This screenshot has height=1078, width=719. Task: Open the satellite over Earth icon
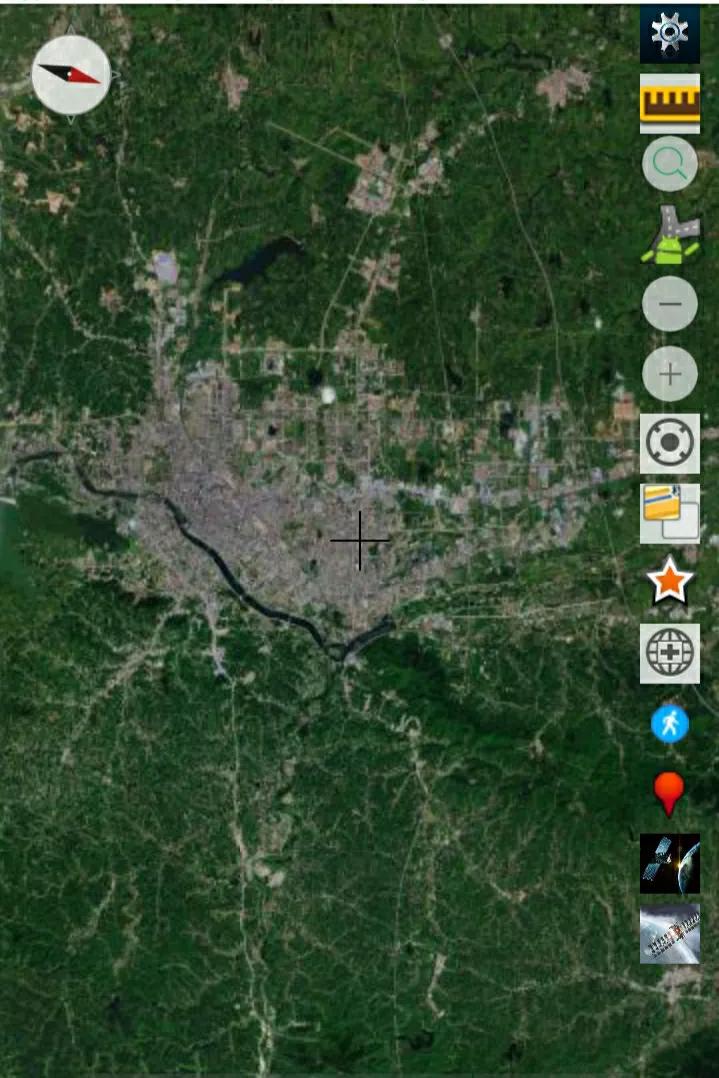[669, 863]
